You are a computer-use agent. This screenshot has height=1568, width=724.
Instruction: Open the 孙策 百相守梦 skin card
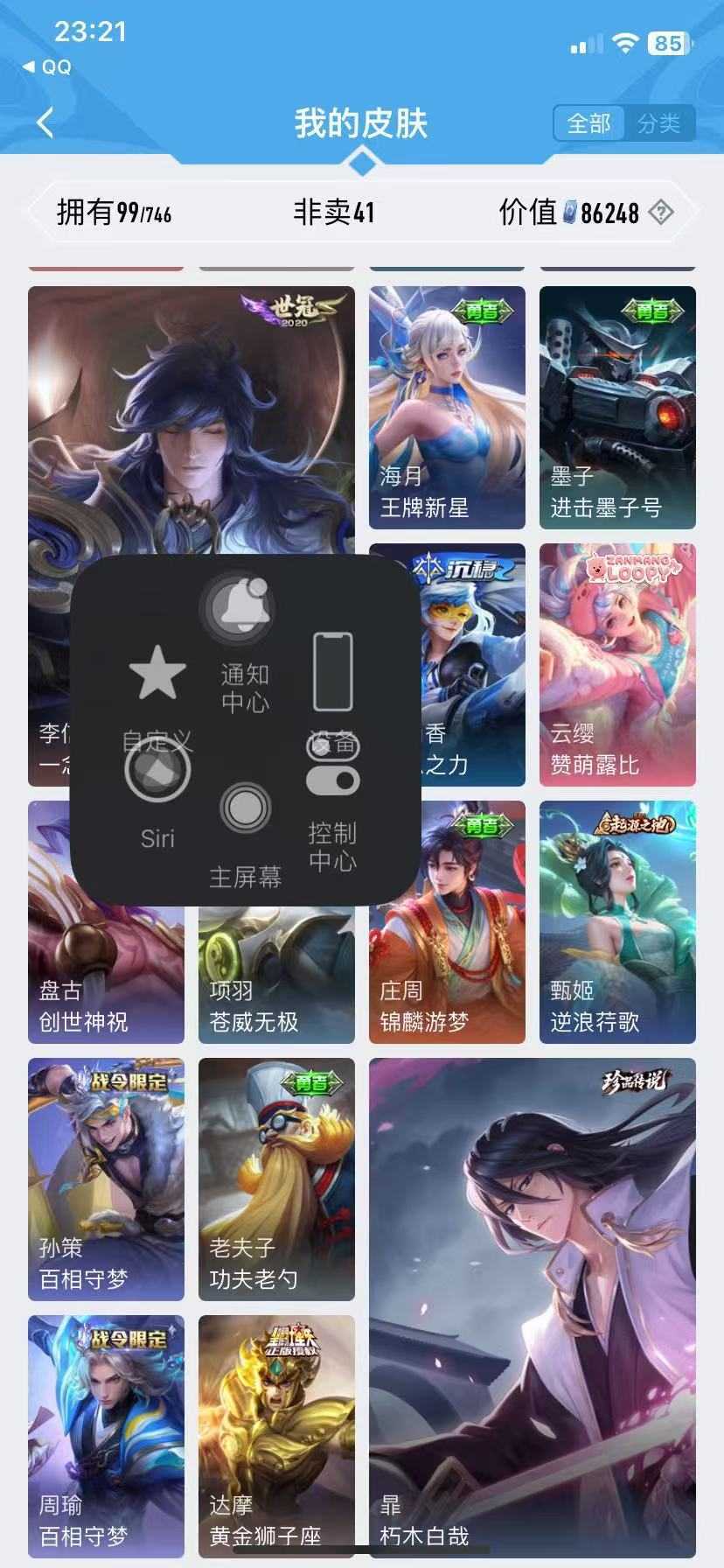tap(106, 1179)
